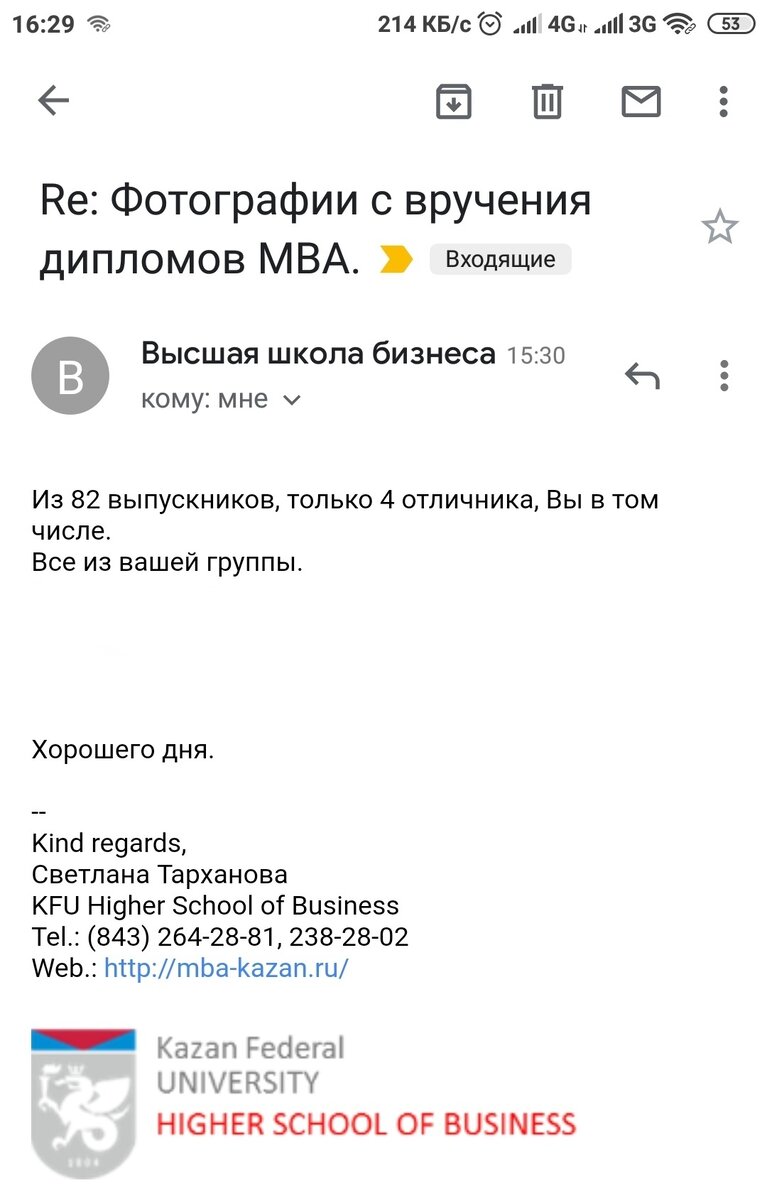The width and height of the screenshot is (767, 1200).
Task: Open the top overflow menu
Action: tap(723, 101)
